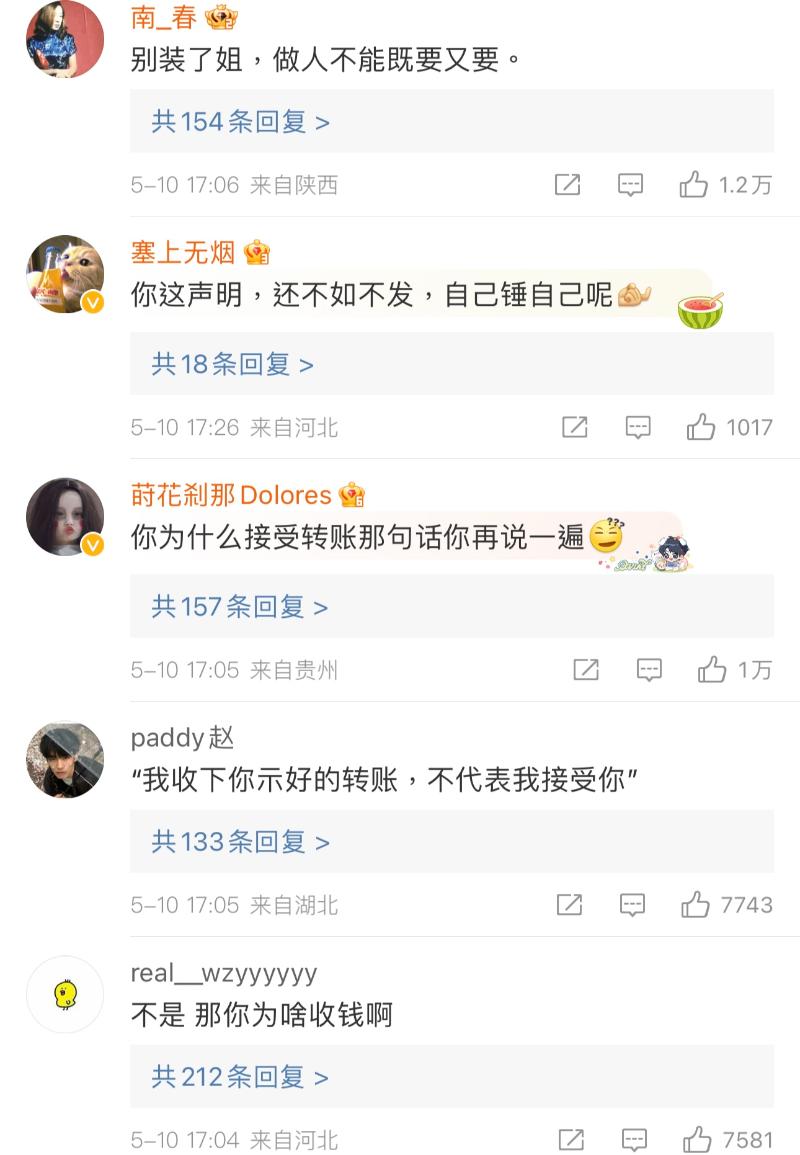Like 南_春's comment

693,185
